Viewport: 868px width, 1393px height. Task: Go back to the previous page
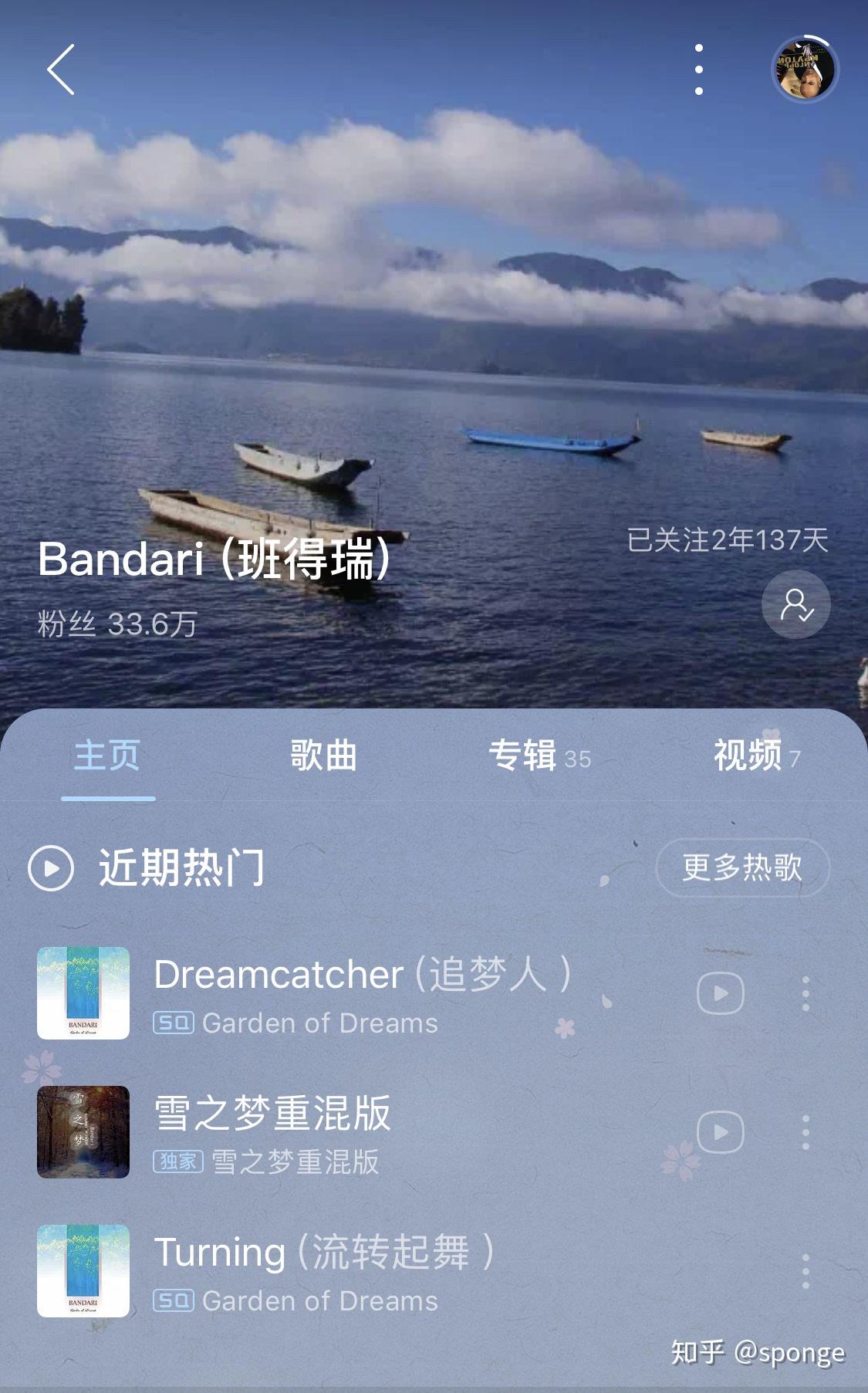tap(60, 69)
